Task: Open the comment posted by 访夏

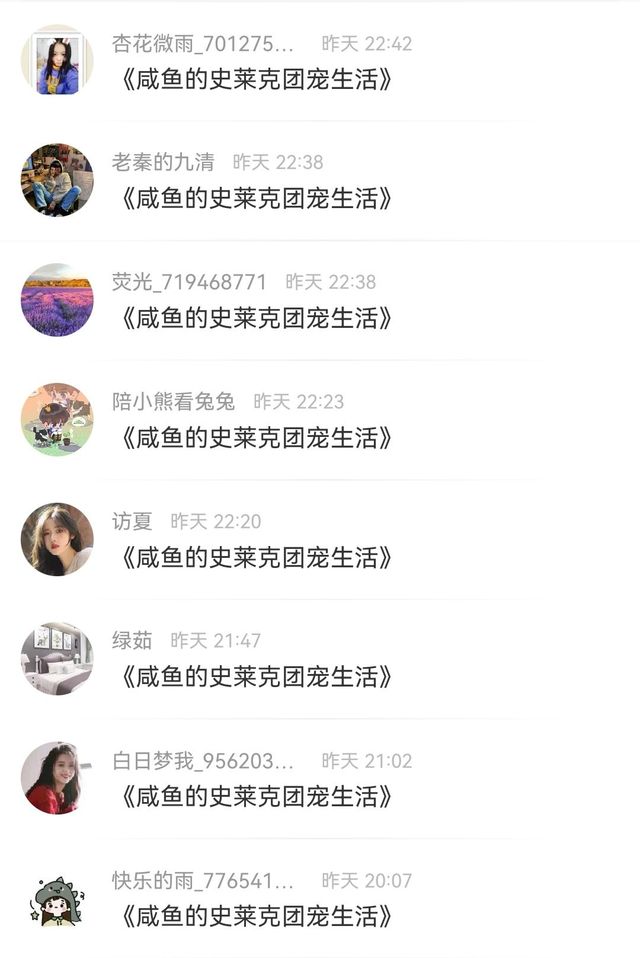Action: [x=256, y=558]
